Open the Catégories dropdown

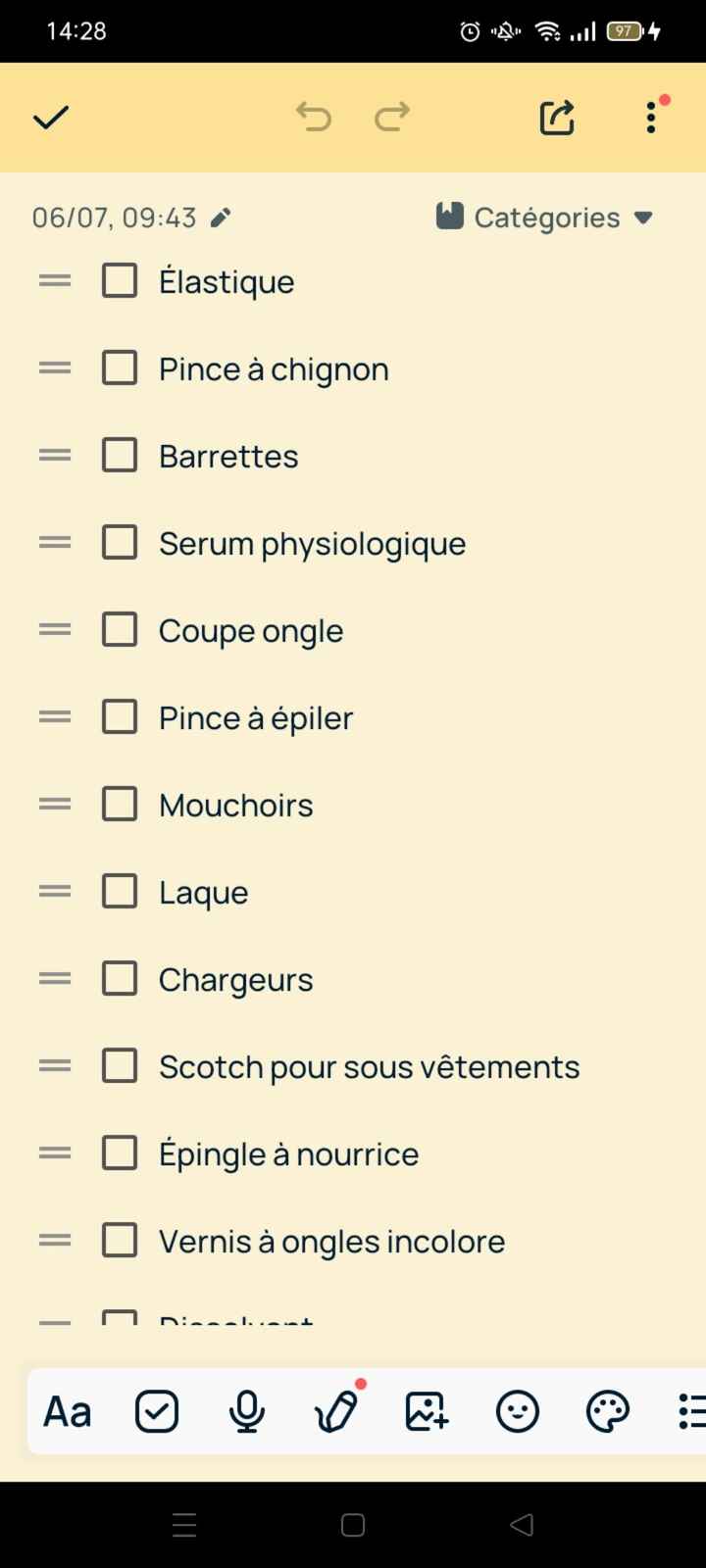tap(545, 217)
